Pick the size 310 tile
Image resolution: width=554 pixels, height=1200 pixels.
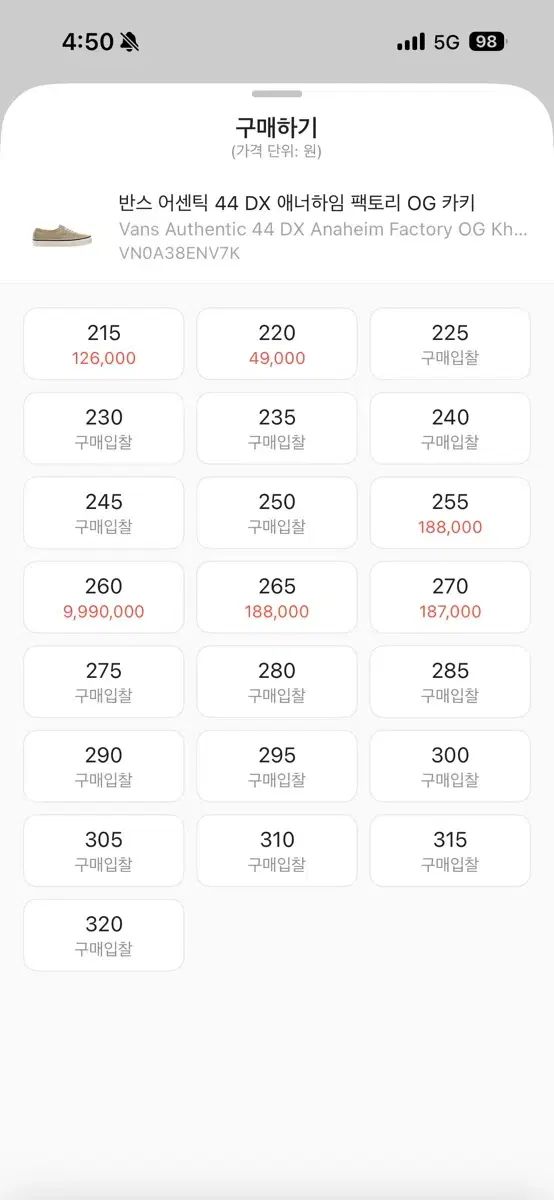[277, 851]
